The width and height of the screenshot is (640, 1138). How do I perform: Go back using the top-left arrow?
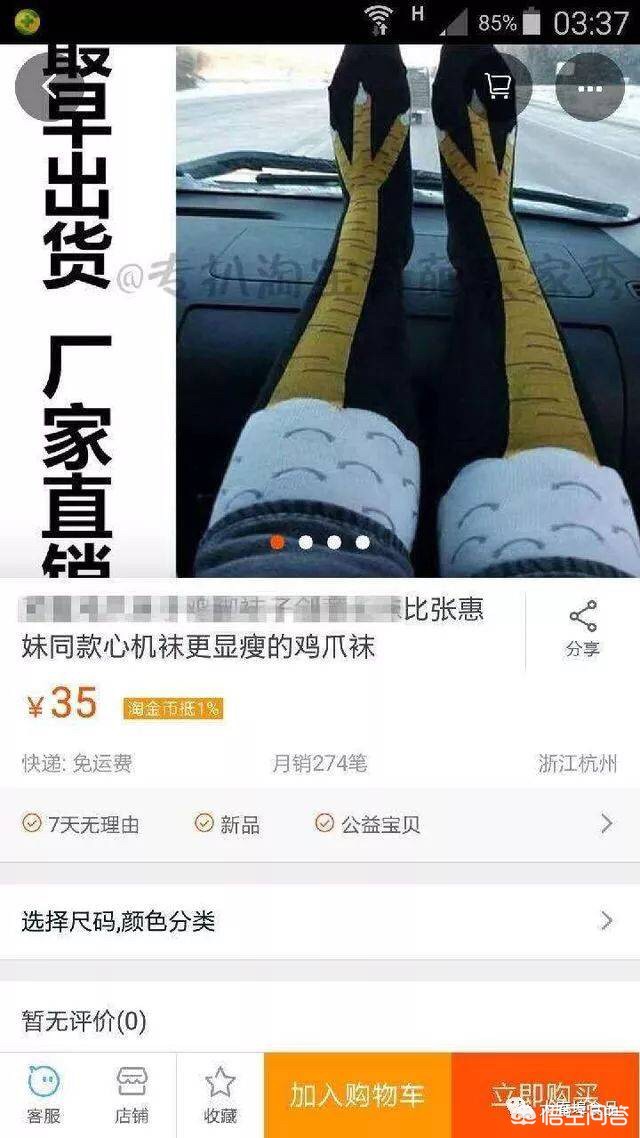pos(48,87)
